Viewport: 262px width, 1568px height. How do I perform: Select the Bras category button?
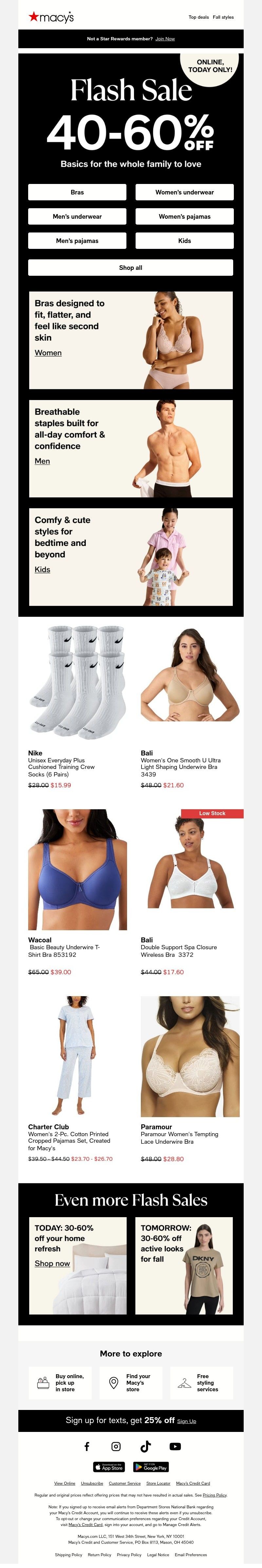(x=77, y=192)
